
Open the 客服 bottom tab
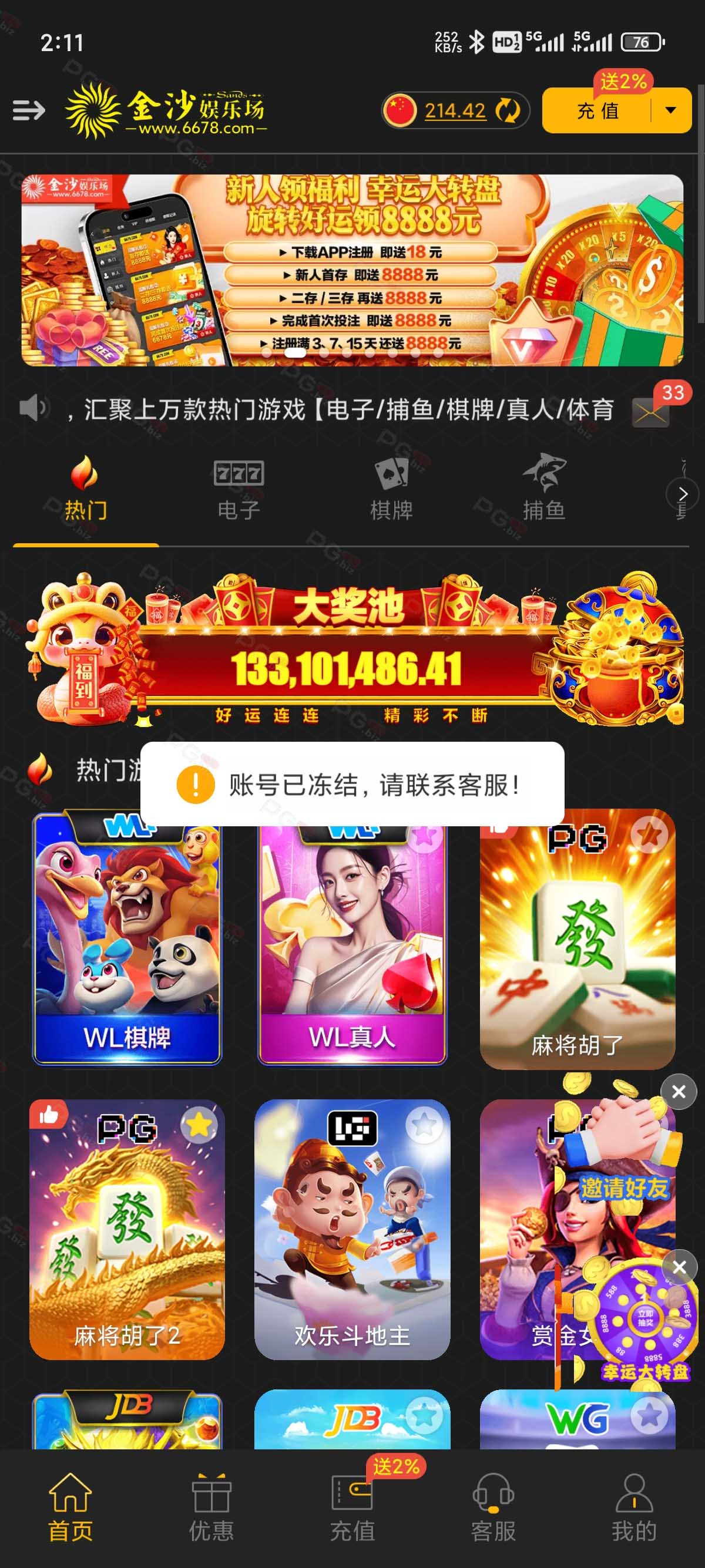[492, 1506]
